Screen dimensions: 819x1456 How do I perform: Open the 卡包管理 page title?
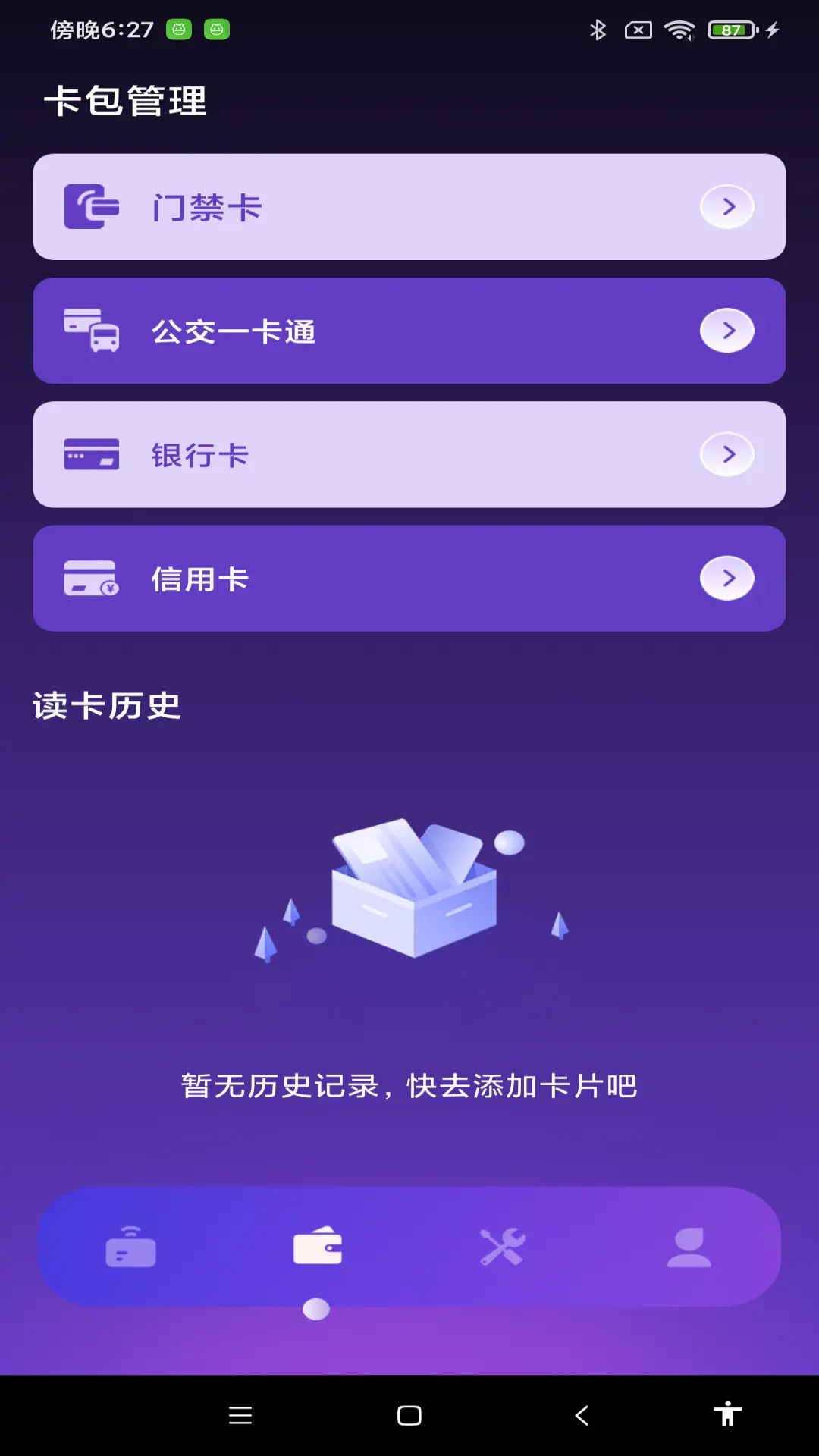[x=126, y=101]
